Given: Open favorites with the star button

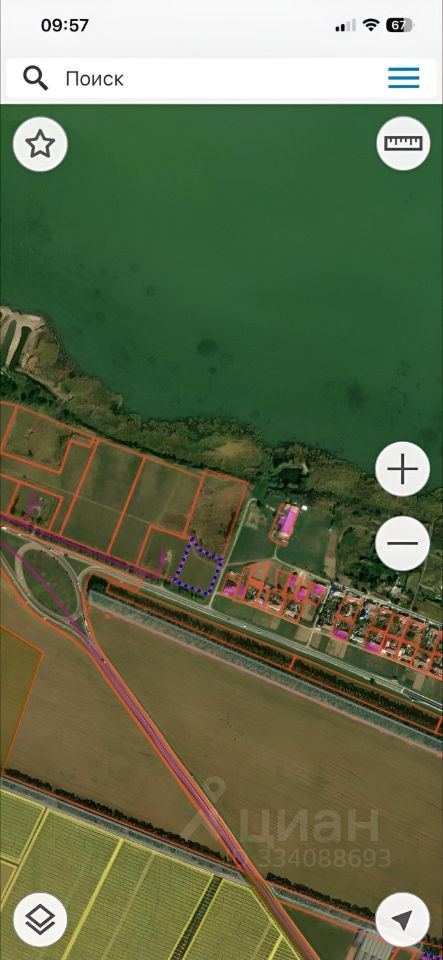Looking at the screenshot, I should pos(40,144).
